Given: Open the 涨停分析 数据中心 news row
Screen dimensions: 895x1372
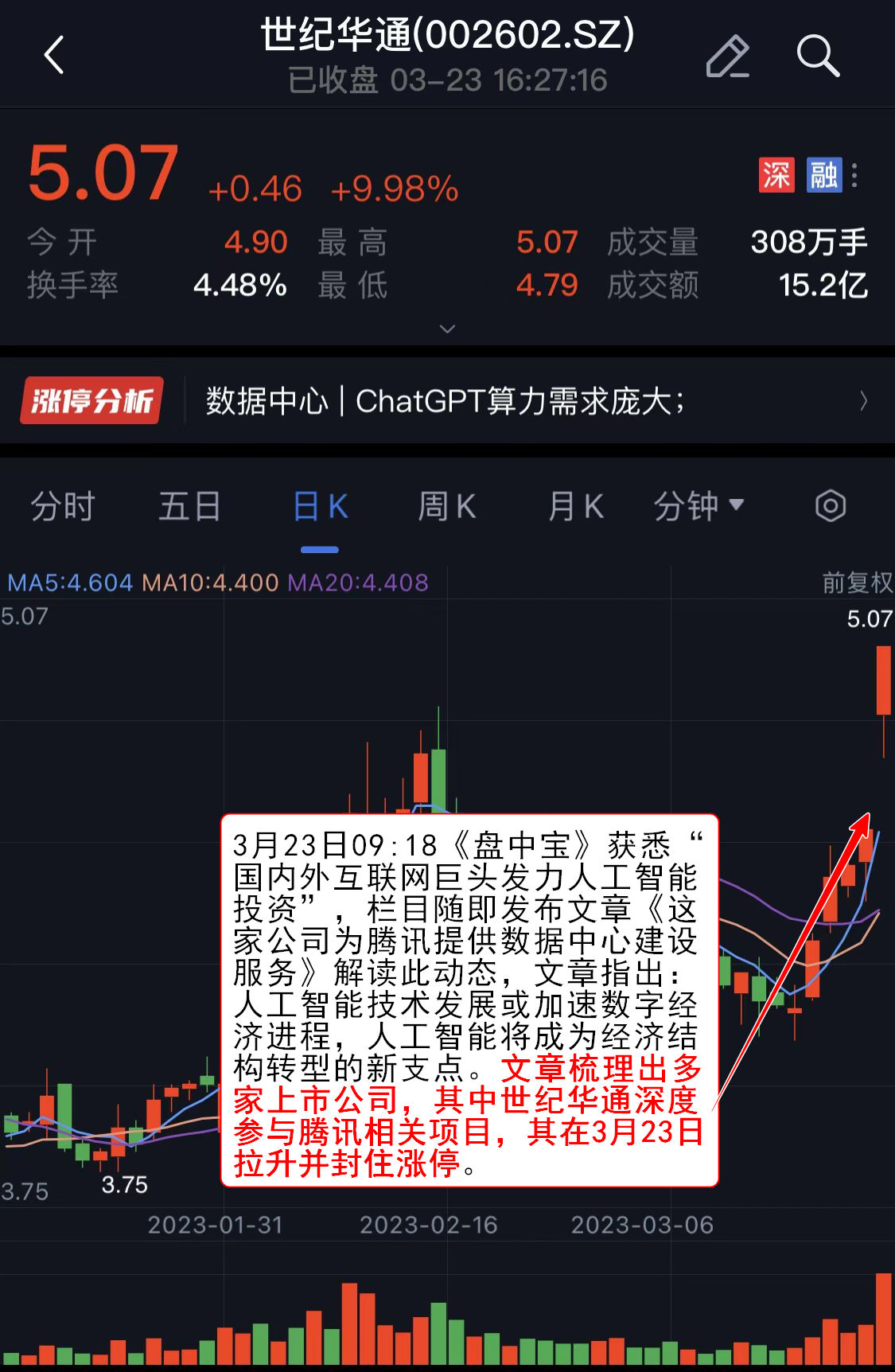Looking at the screenshot, I should click(x=446, y=401).
